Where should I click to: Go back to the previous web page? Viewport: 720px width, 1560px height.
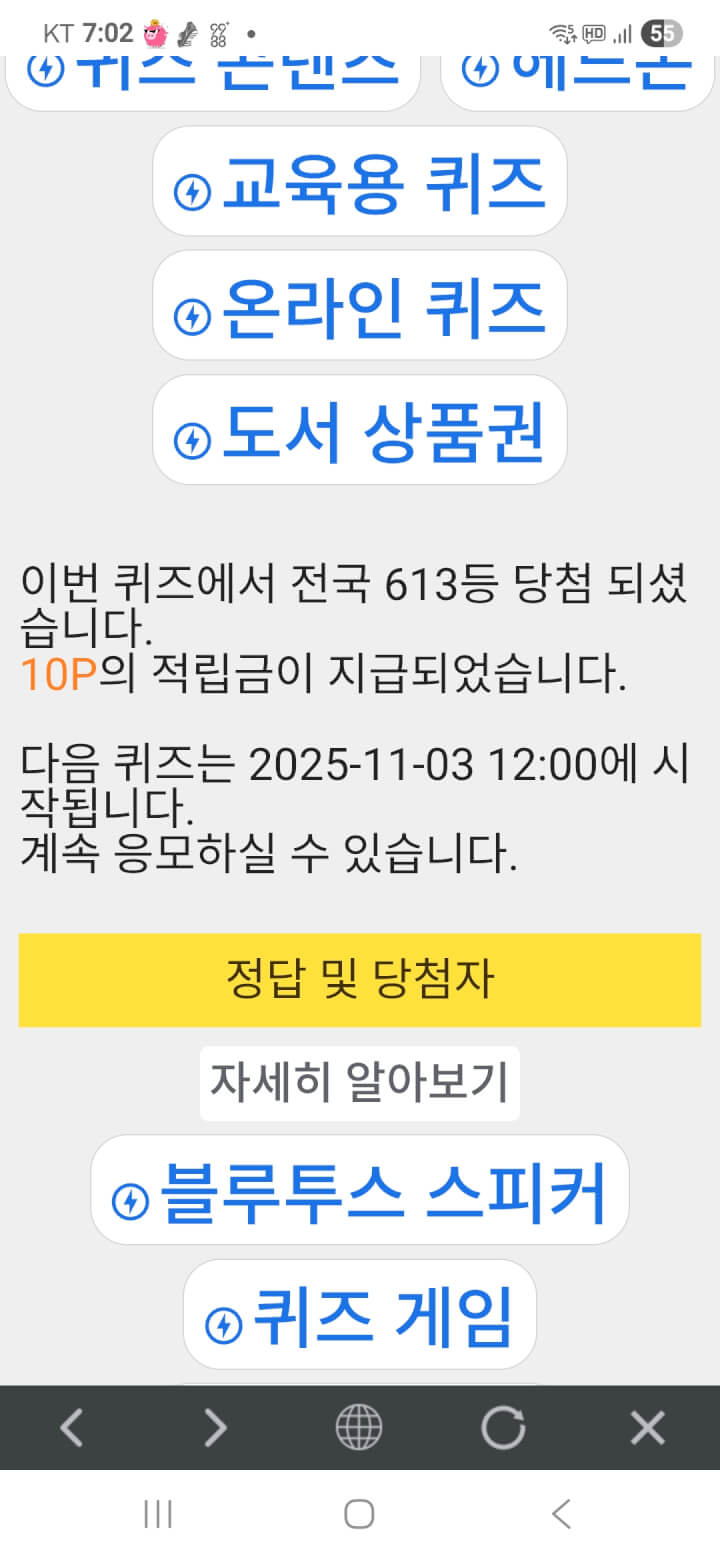[72, 1428]
